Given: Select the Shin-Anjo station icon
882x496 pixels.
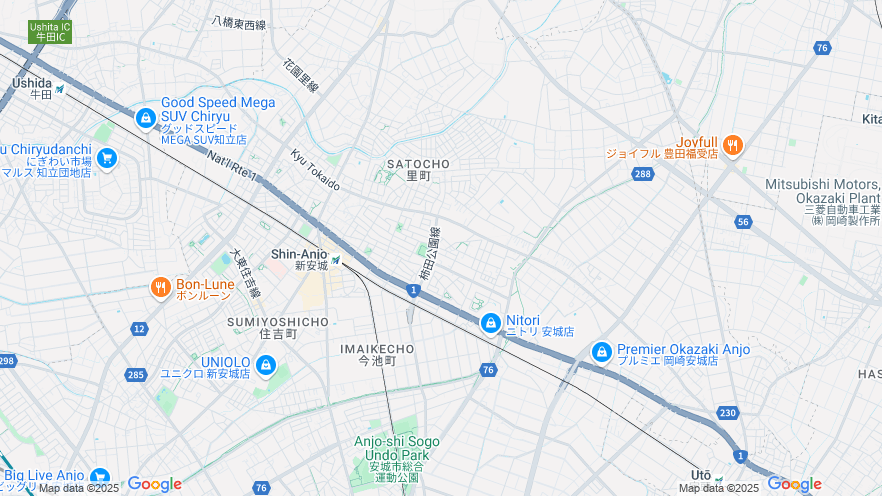Looking at the screenshot, I should click(x=336, y=261).
